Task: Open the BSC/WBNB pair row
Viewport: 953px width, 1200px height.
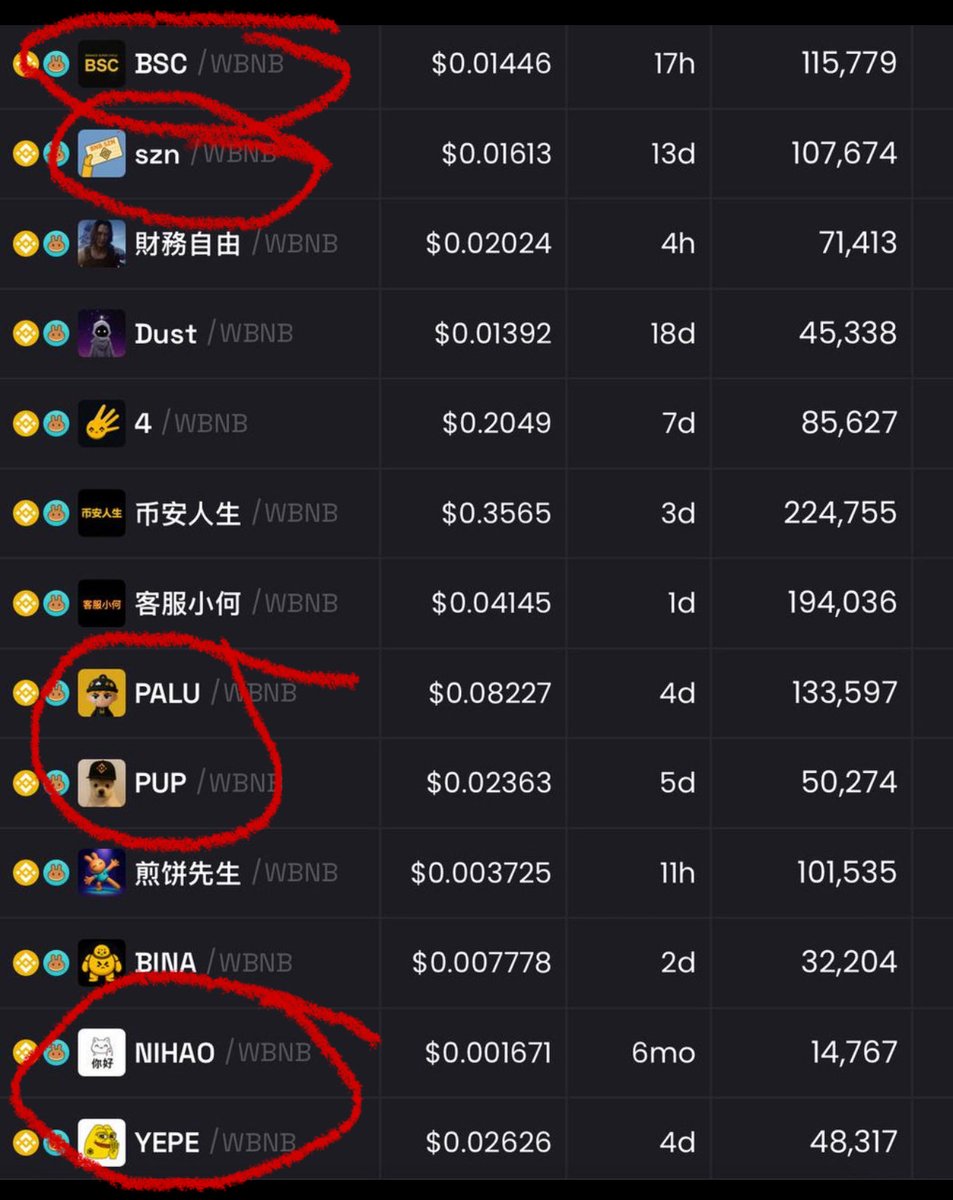Action: [160, 64]
